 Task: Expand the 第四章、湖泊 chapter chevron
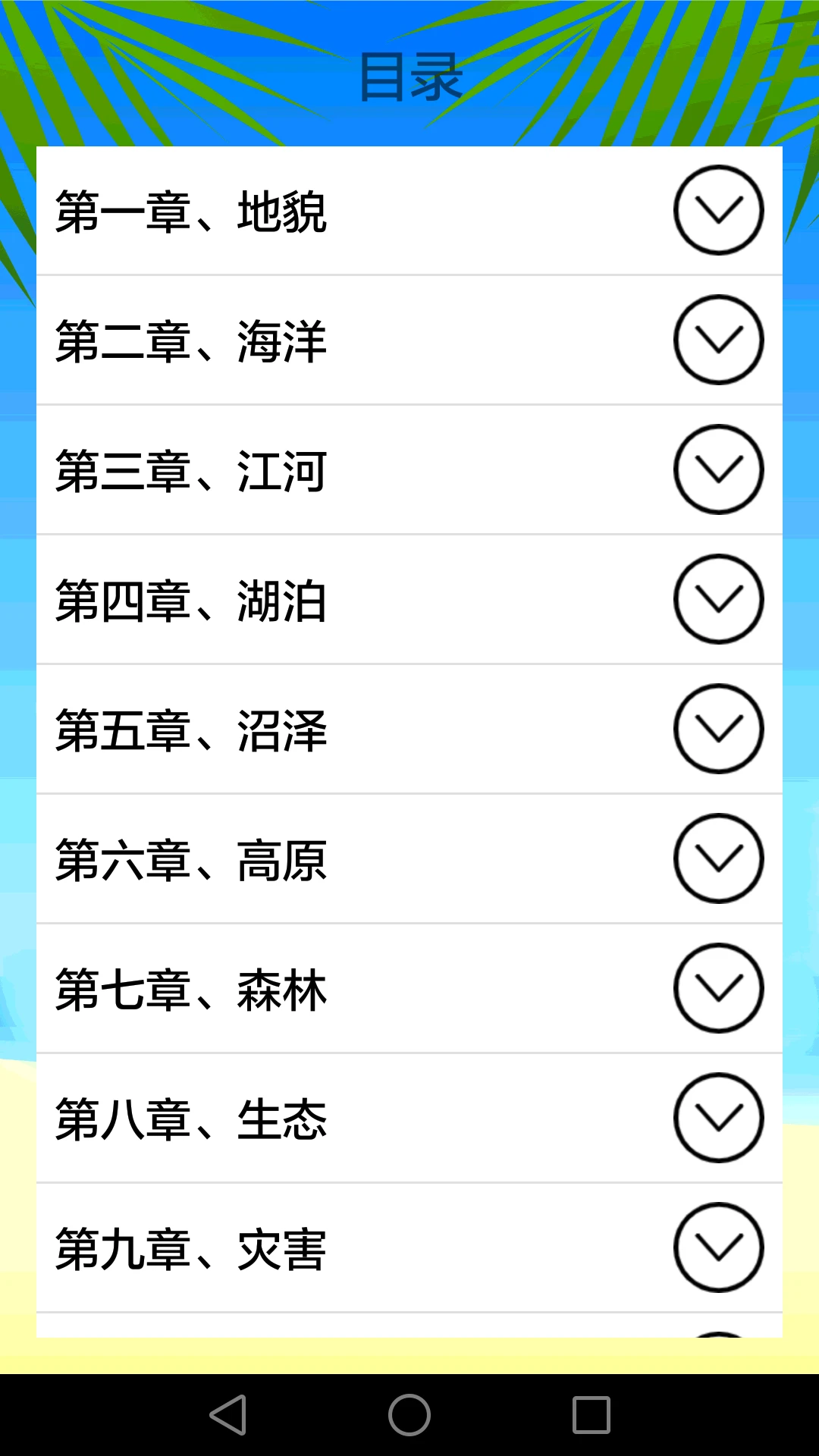(x=719, y=599)
